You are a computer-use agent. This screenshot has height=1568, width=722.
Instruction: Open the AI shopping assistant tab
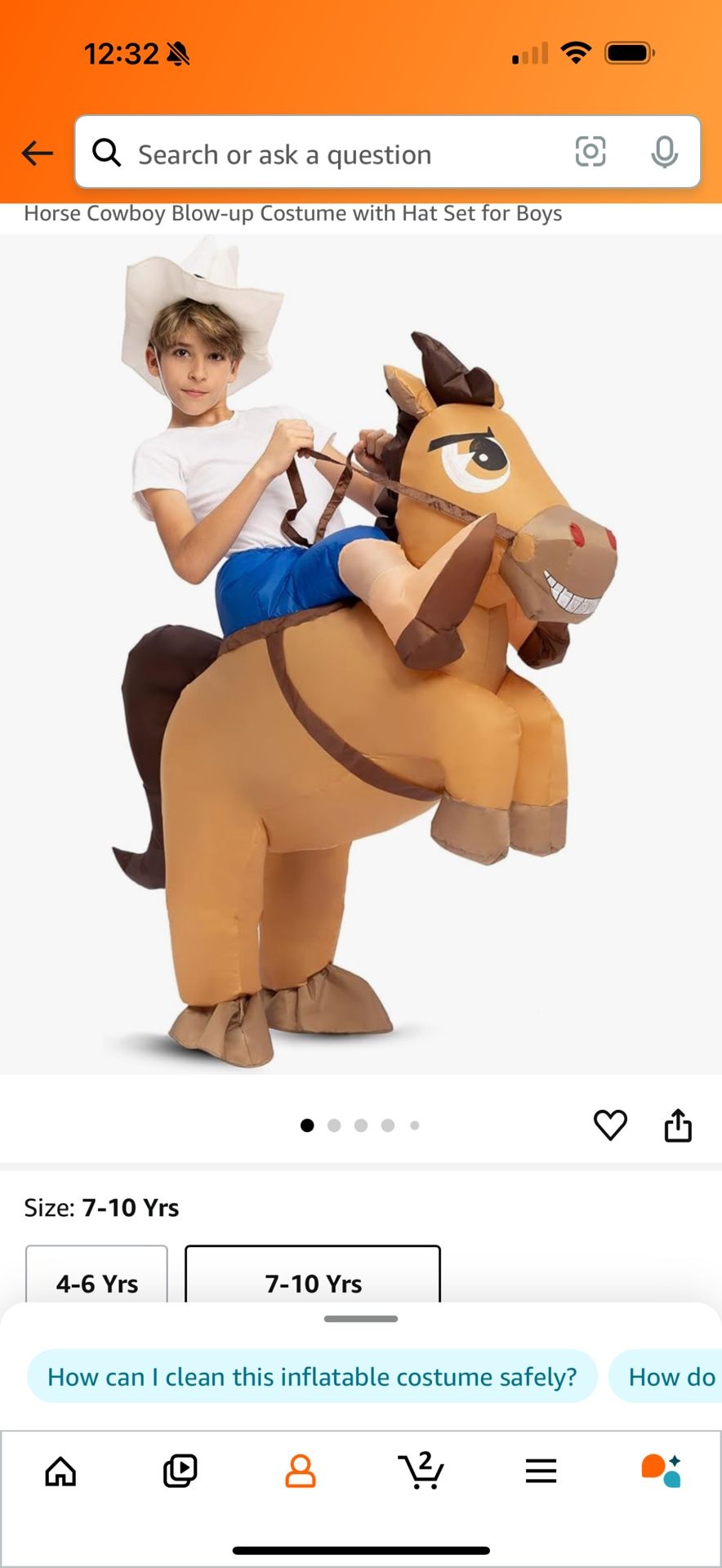(661, 1472)
